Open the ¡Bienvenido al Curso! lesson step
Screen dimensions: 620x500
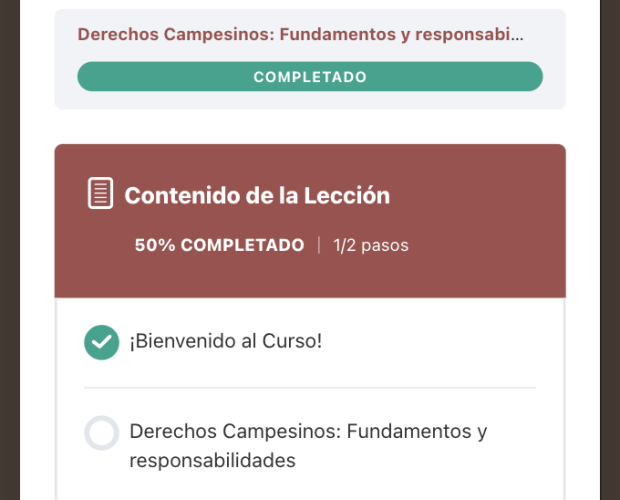tap(225, 342)
